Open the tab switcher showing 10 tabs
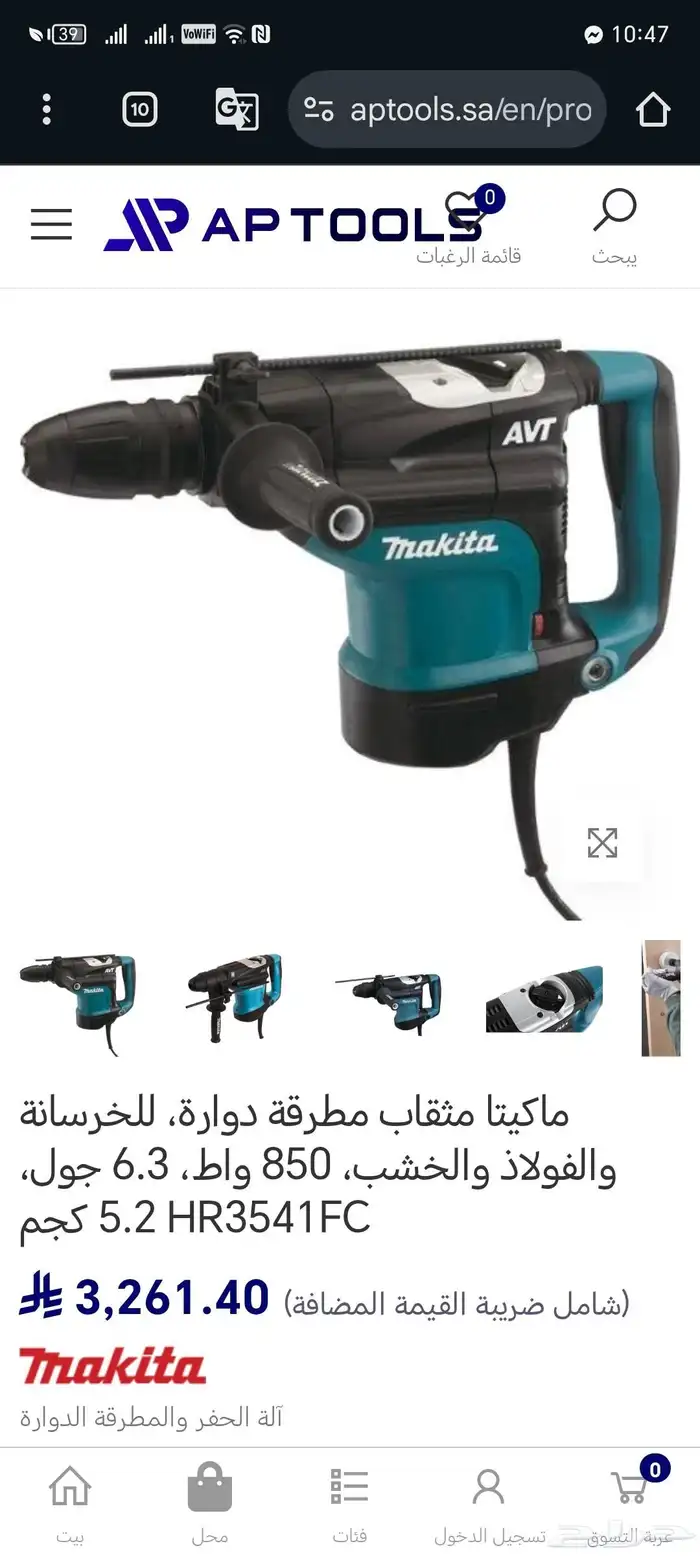This screenshot has height=1556, width=700. click(x=140, y=109)
